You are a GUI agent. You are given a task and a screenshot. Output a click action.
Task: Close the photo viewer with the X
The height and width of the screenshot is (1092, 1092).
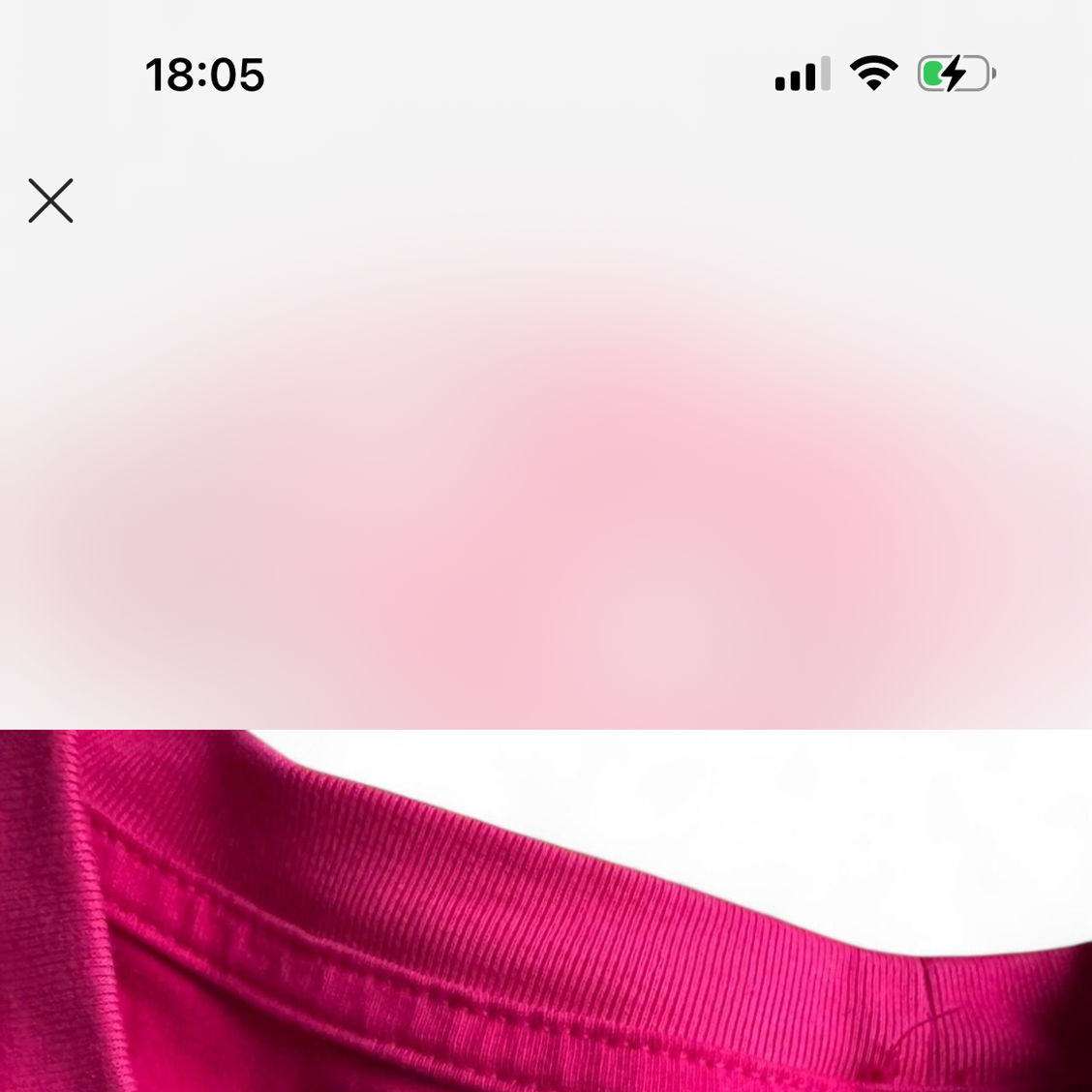click(50, 200)
